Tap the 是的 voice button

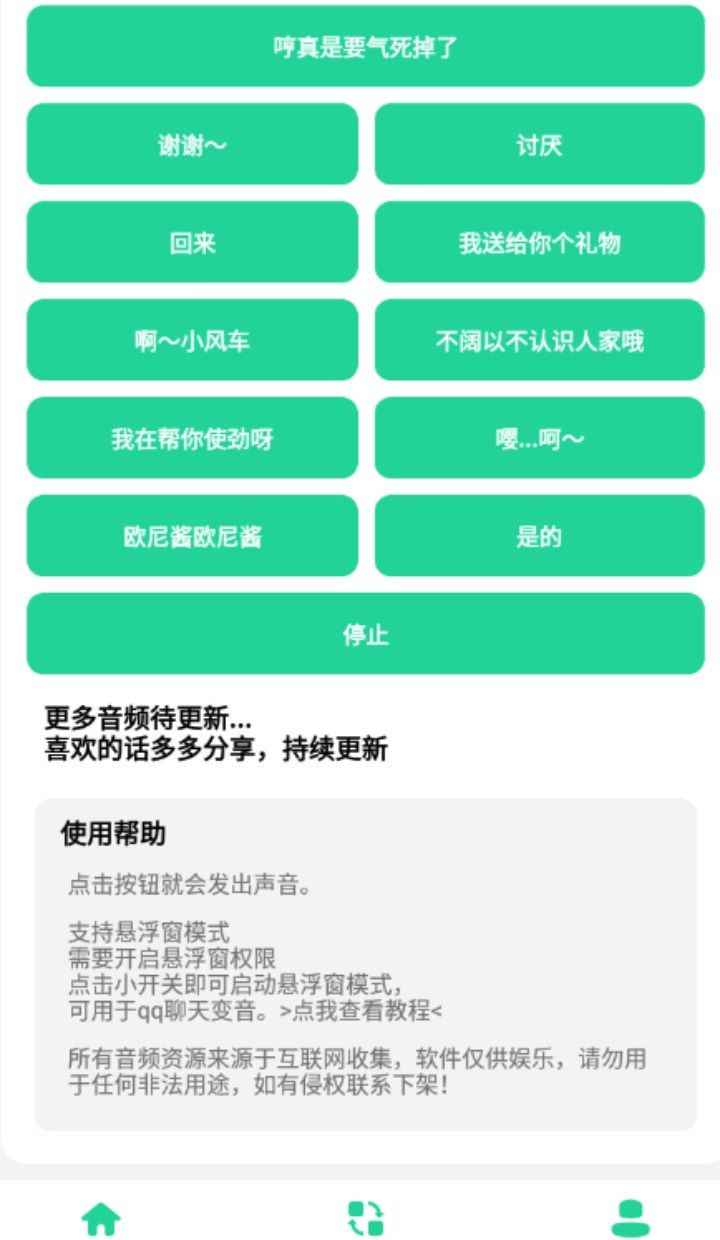tap(539, 536)
